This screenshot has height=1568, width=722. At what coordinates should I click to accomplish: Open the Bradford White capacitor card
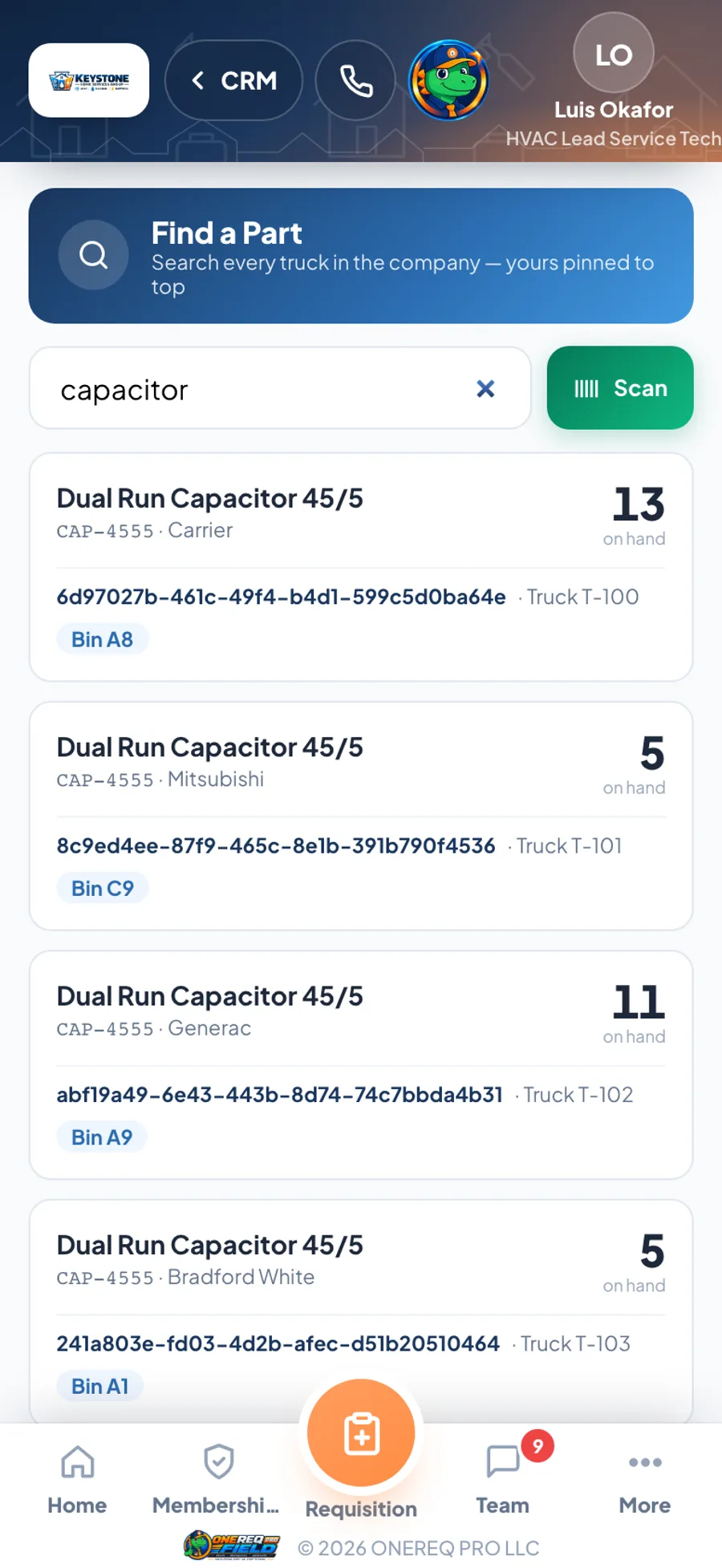click(361, 1311)
